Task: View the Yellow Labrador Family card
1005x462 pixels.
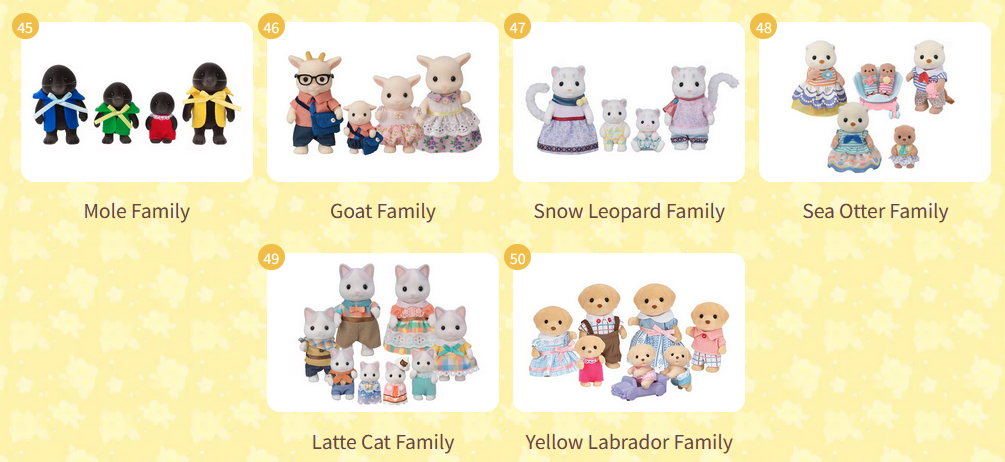Action: (629, 333)
